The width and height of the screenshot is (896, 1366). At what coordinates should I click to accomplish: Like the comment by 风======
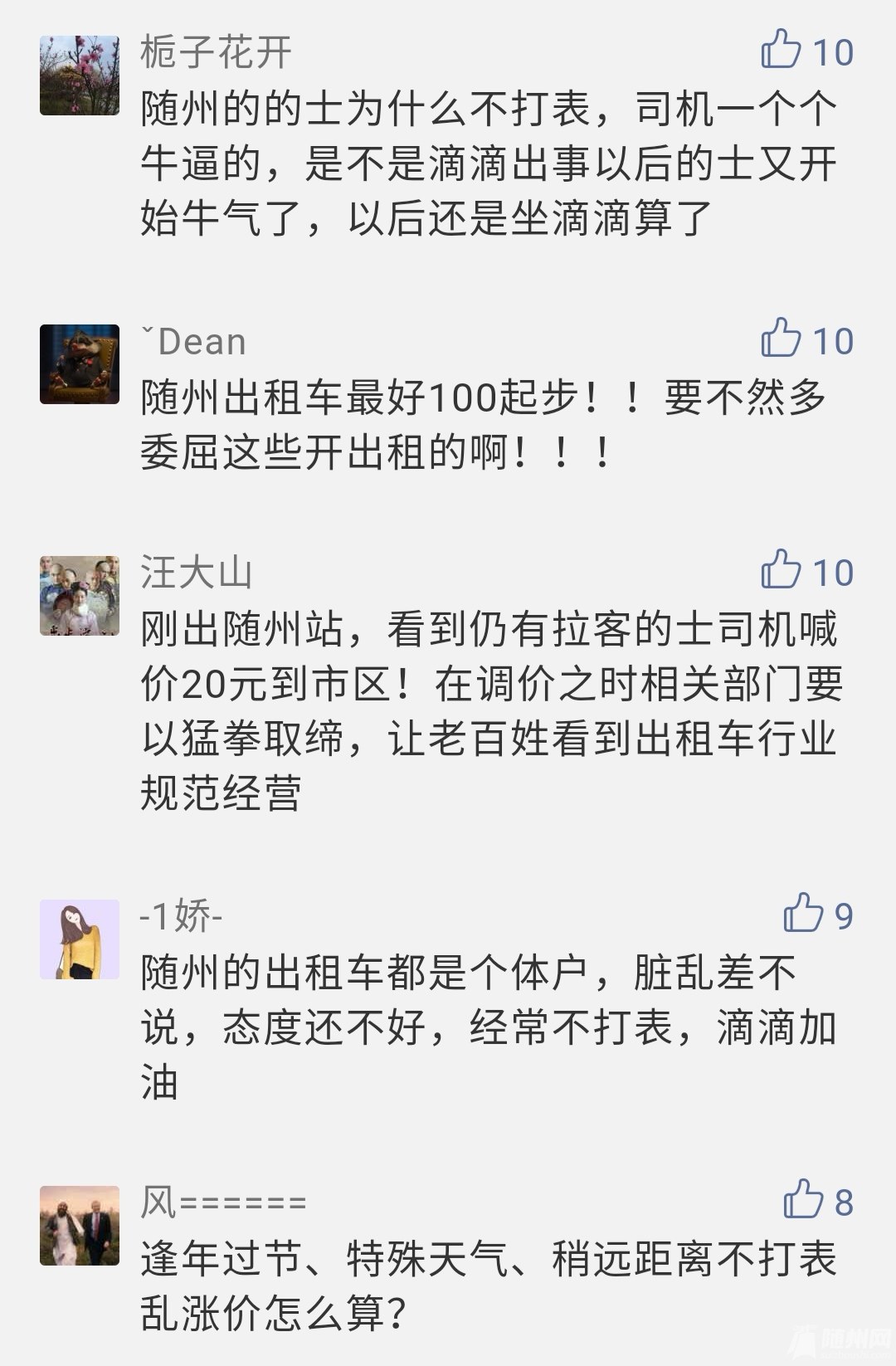802,1199
